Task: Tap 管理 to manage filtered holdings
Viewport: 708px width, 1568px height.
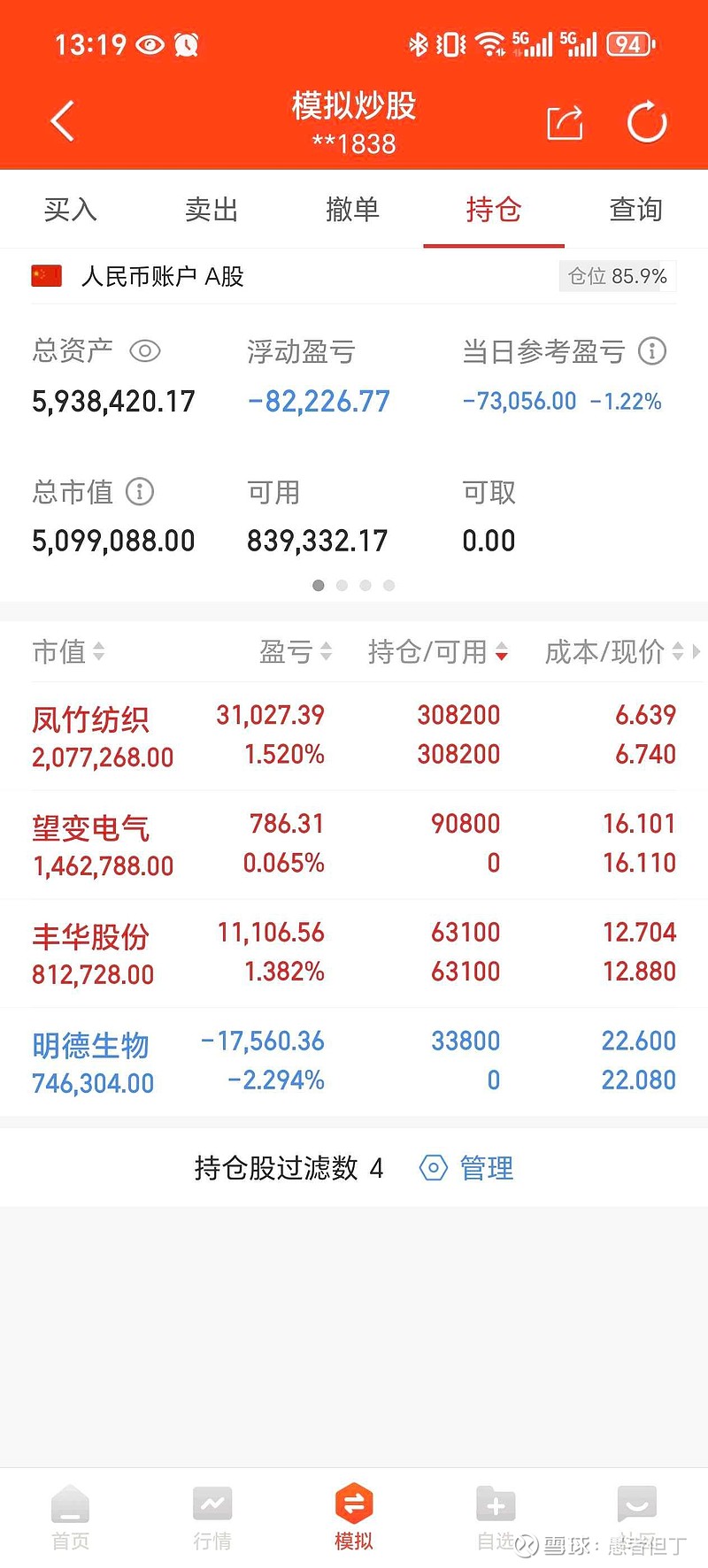Action: [466, 1168]
